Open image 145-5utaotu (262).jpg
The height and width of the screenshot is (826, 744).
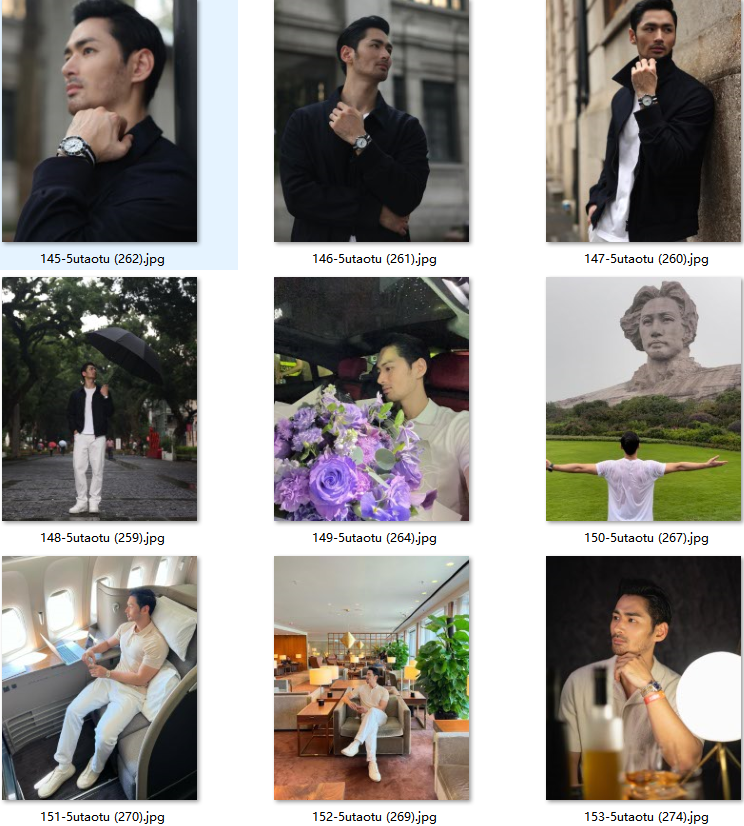point(99,121)
